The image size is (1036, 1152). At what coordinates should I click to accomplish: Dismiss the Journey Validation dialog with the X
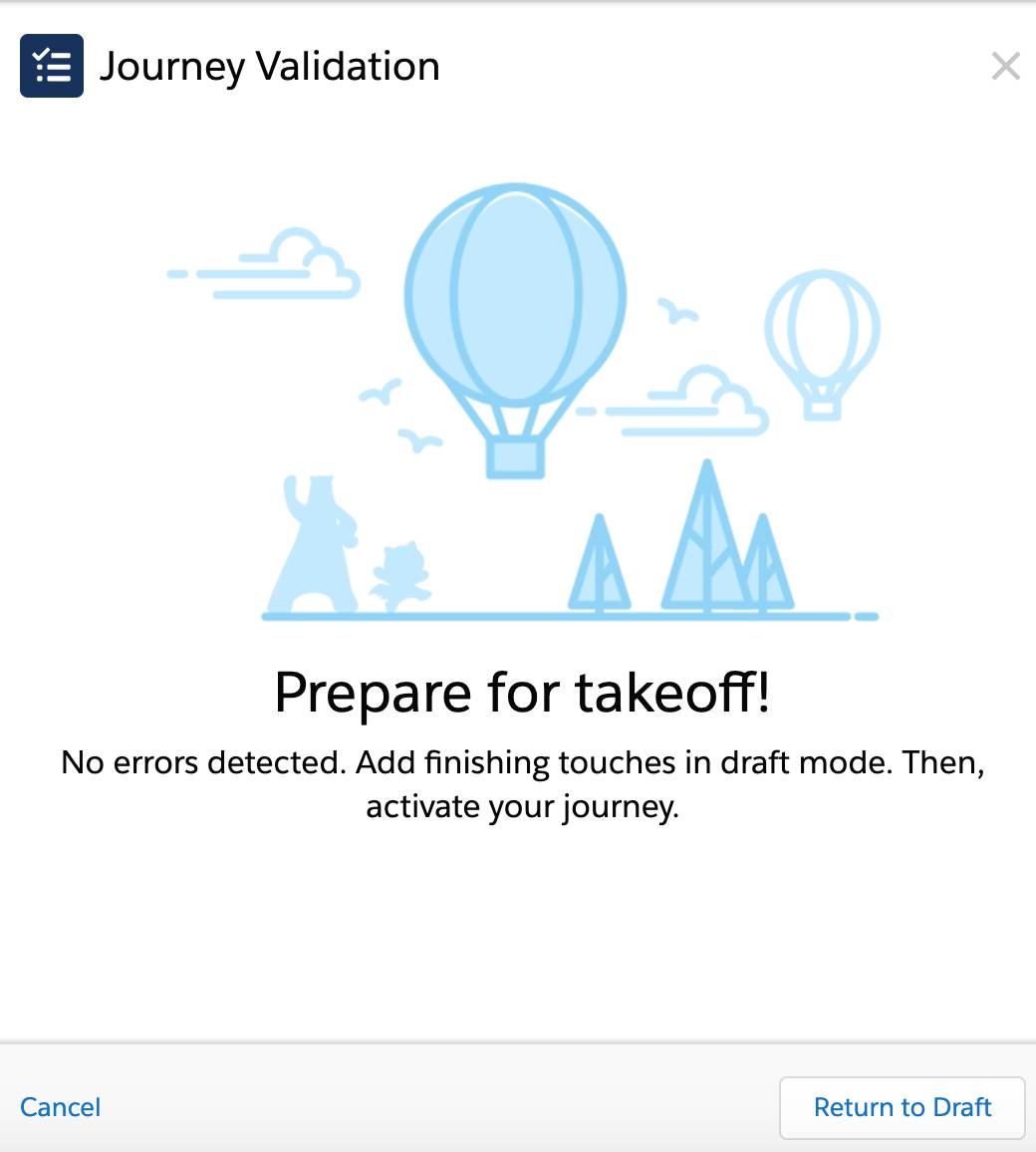(1005, 66)
